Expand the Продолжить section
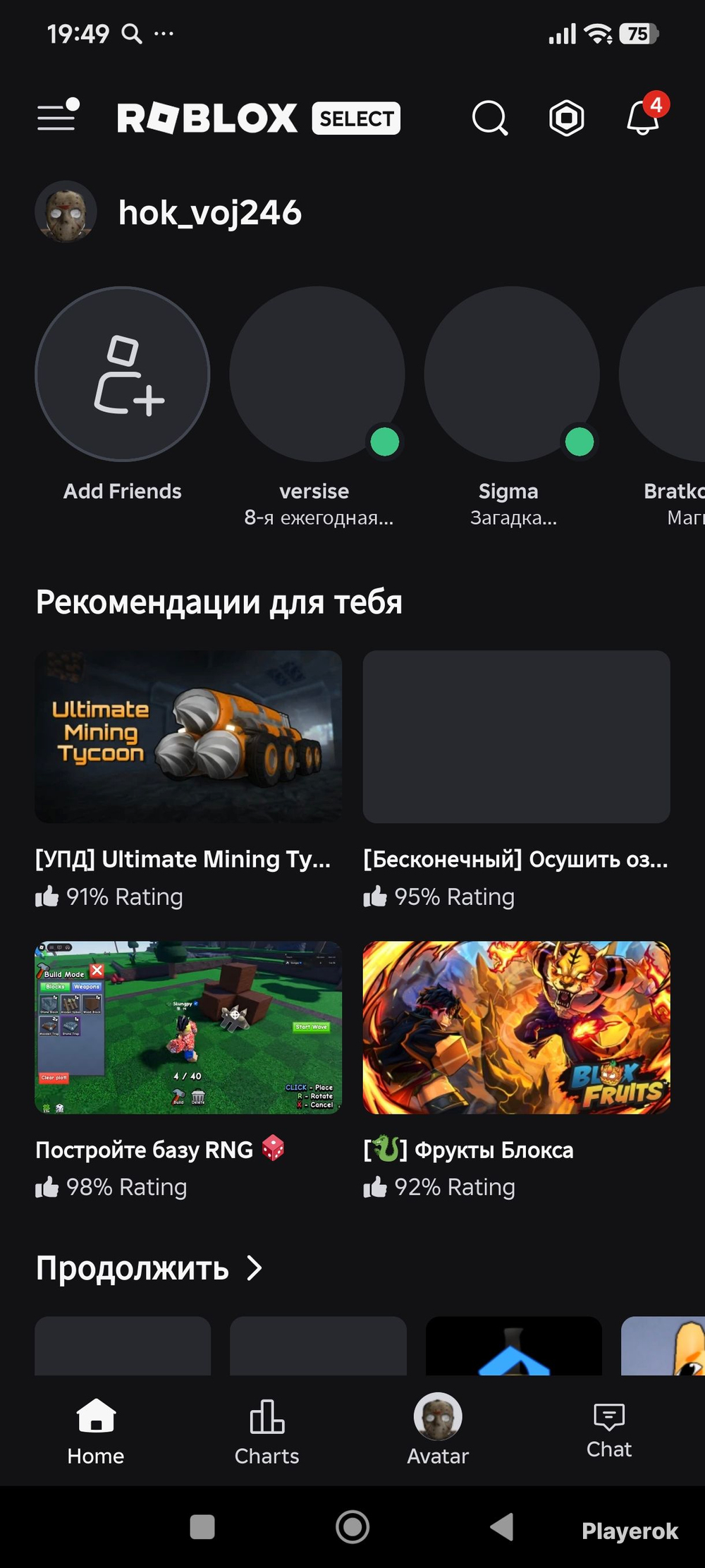Image resolution: width=705 pixels, height=1568 pixels. tap(149, 1268)
